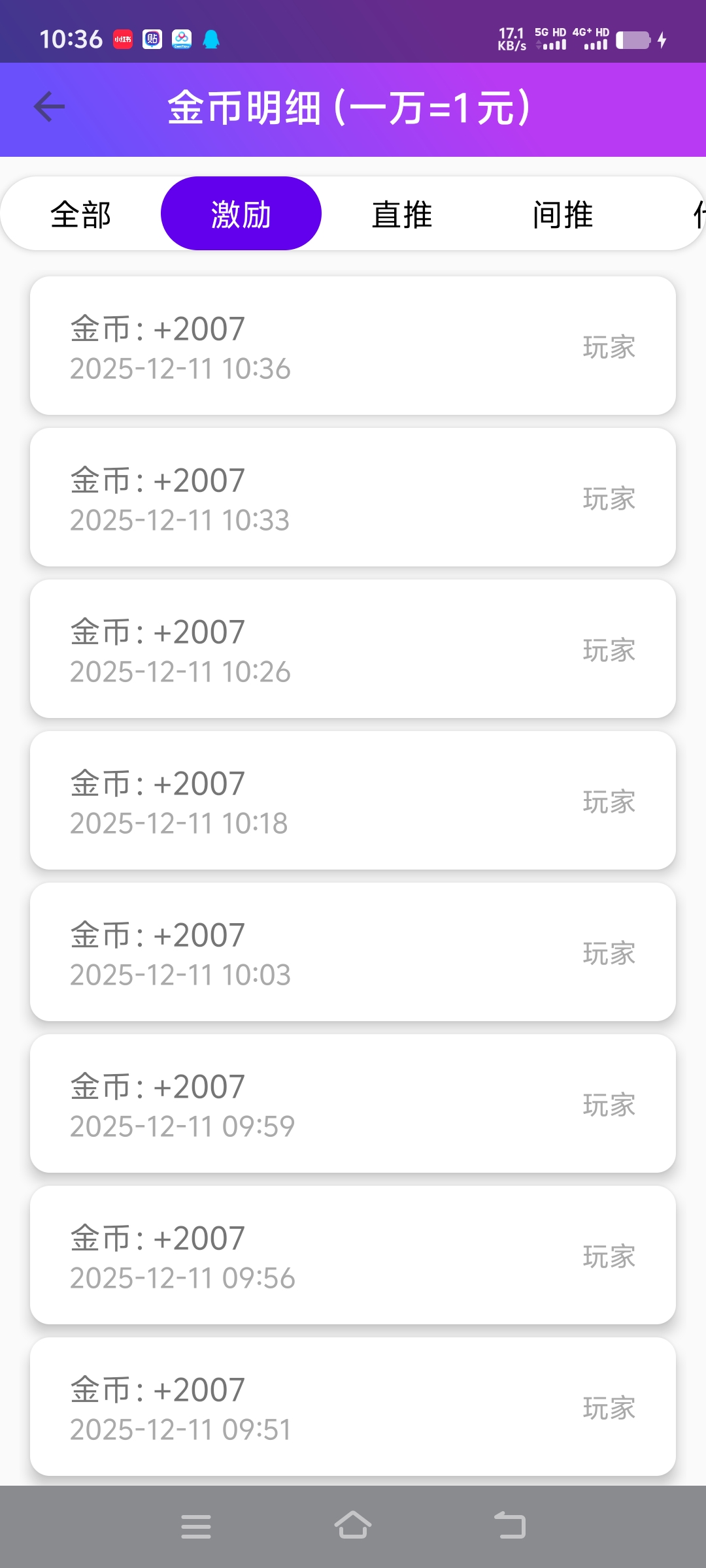Select the coin record timestamped 10:36

353,346
